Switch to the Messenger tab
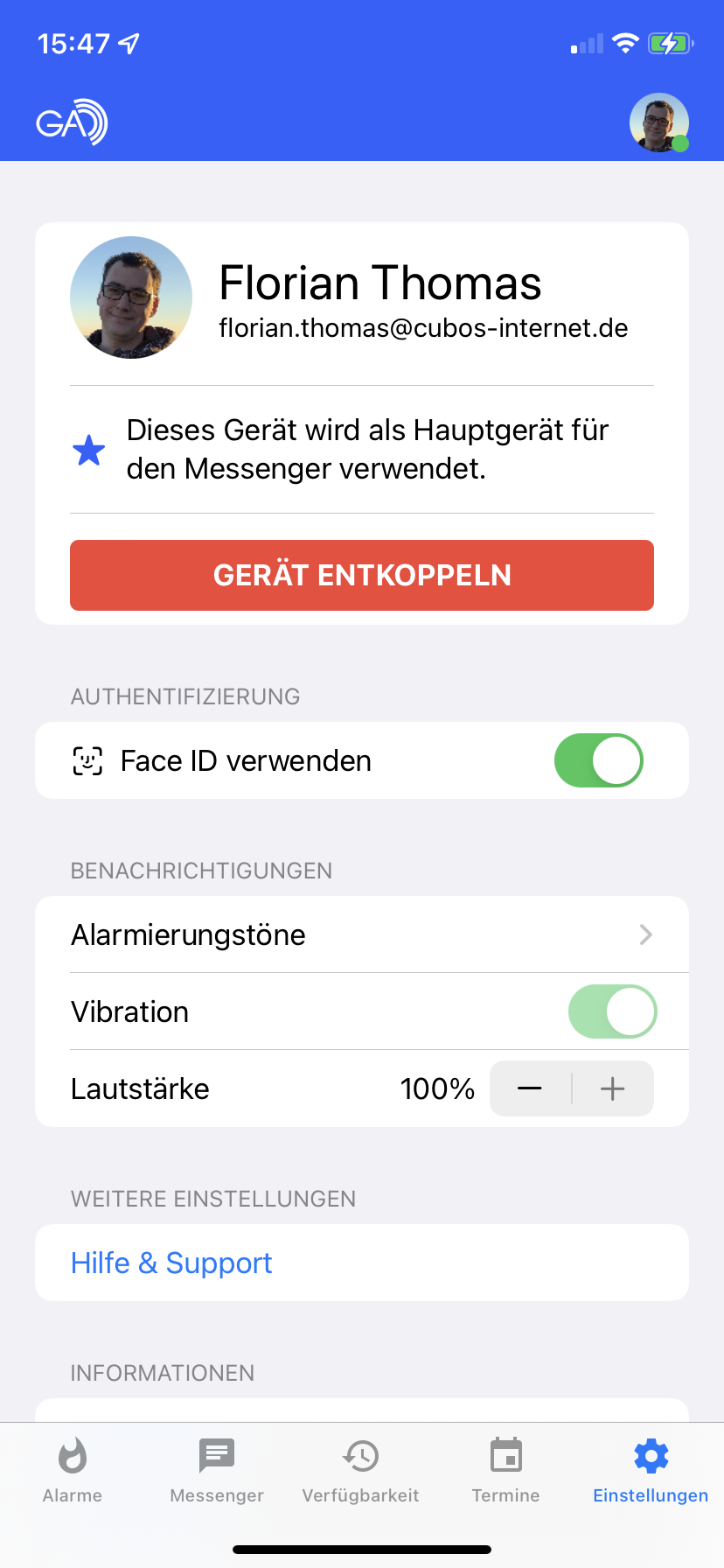The height and width of the screenshot is (1568, 724). point(217,1472)
